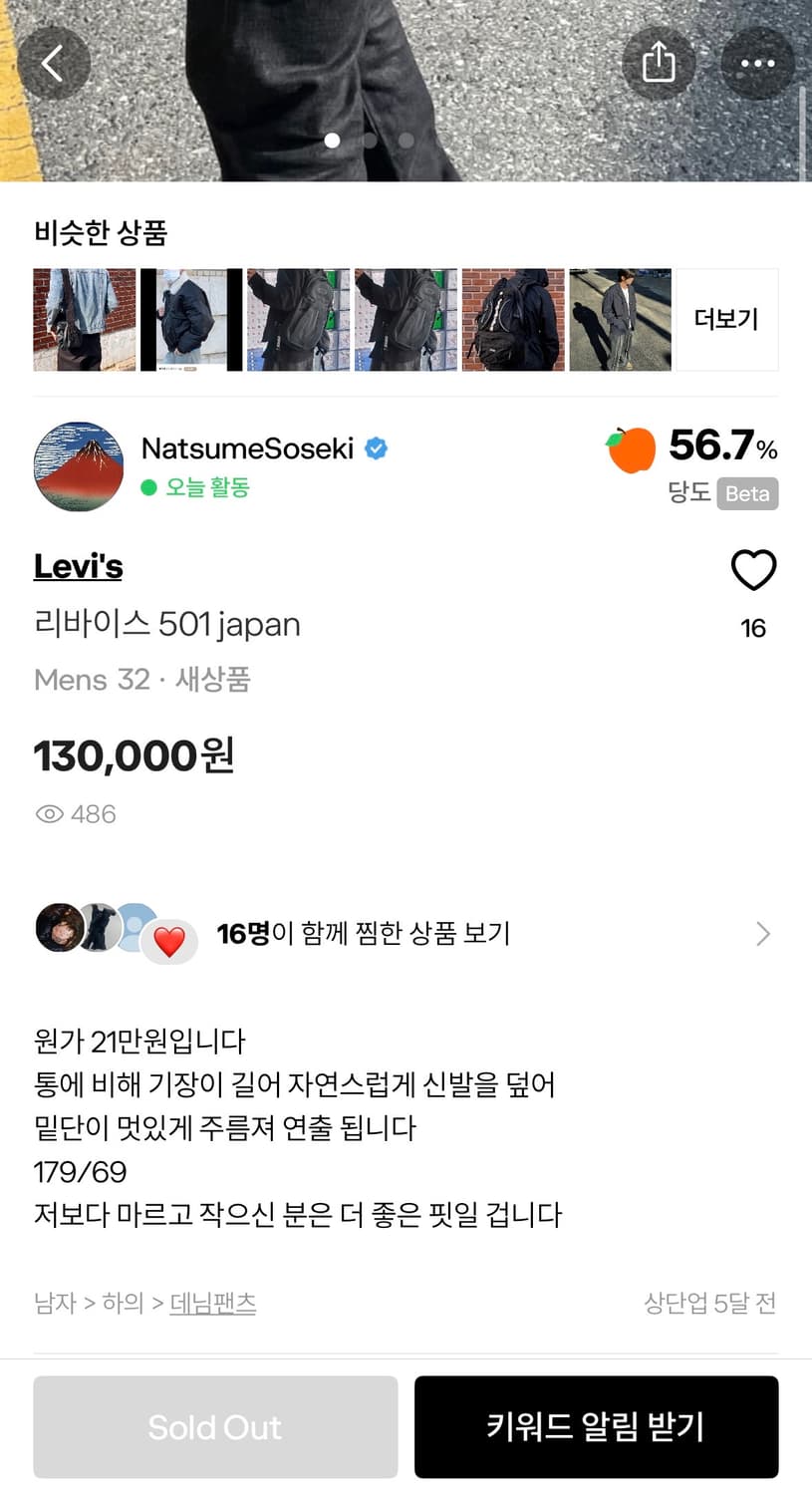Image resolution: width=812 pixels, height=1495 pixels.
Task: Tap the Sold Out status button
Action: pyautogui.click(x=215, y=1426)
